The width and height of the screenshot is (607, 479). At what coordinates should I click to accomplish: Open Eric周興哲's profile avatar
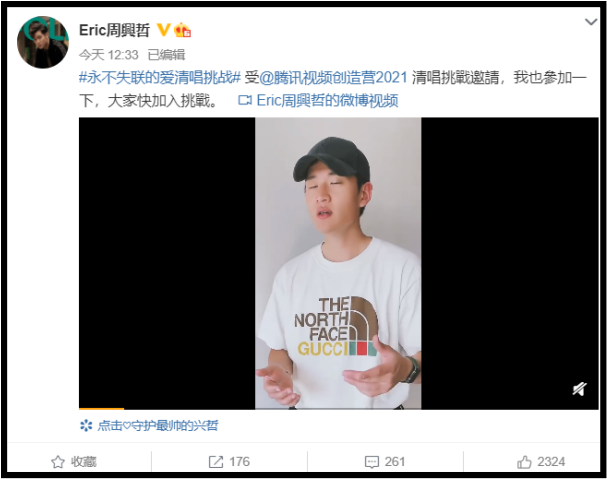pos(42,41)
